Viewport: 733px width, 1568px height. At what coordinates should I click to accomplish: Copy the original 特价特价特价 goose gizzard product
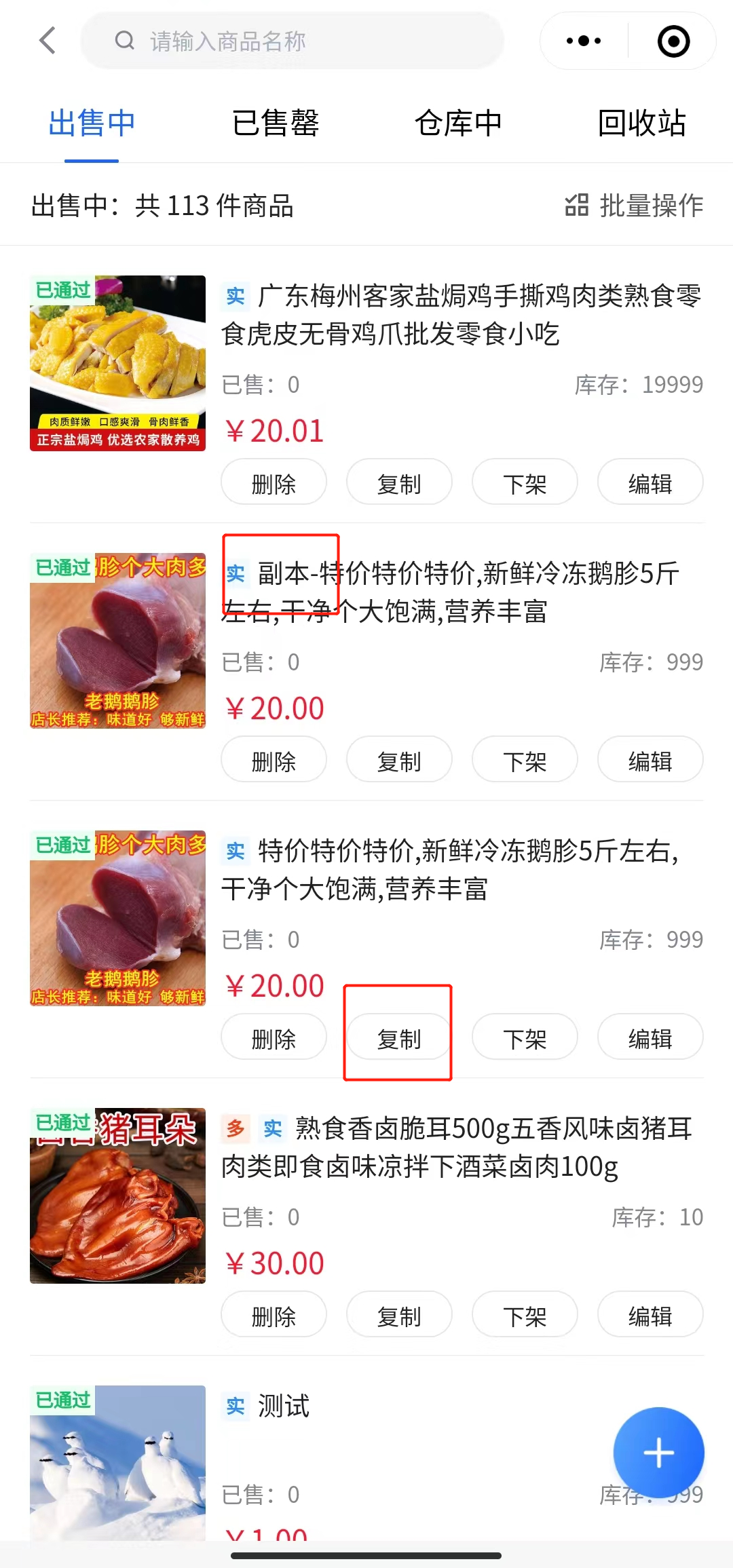tap(399, 1038)
